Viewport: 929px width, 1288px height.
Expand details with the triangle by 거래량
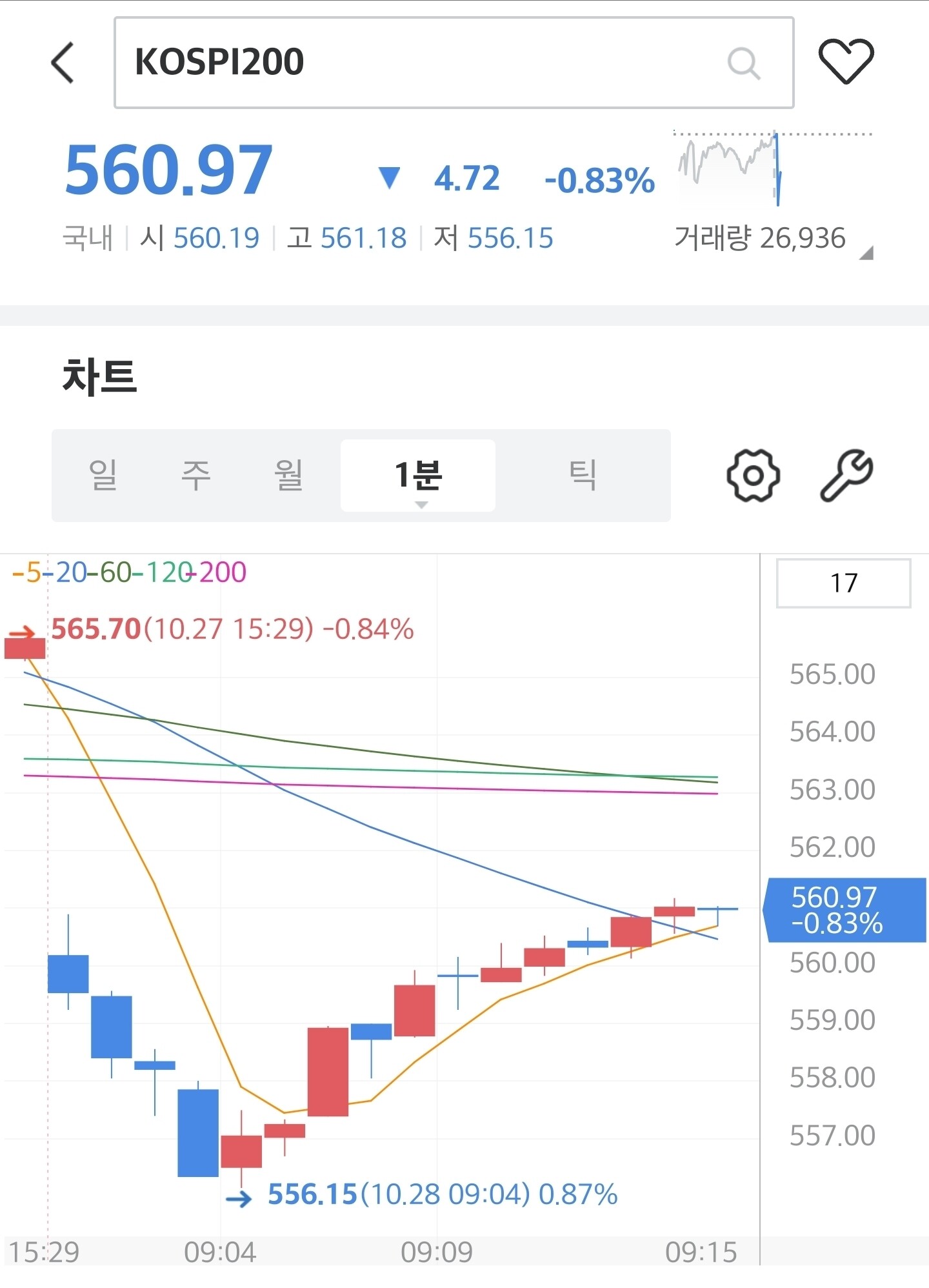tap(866, 253)
